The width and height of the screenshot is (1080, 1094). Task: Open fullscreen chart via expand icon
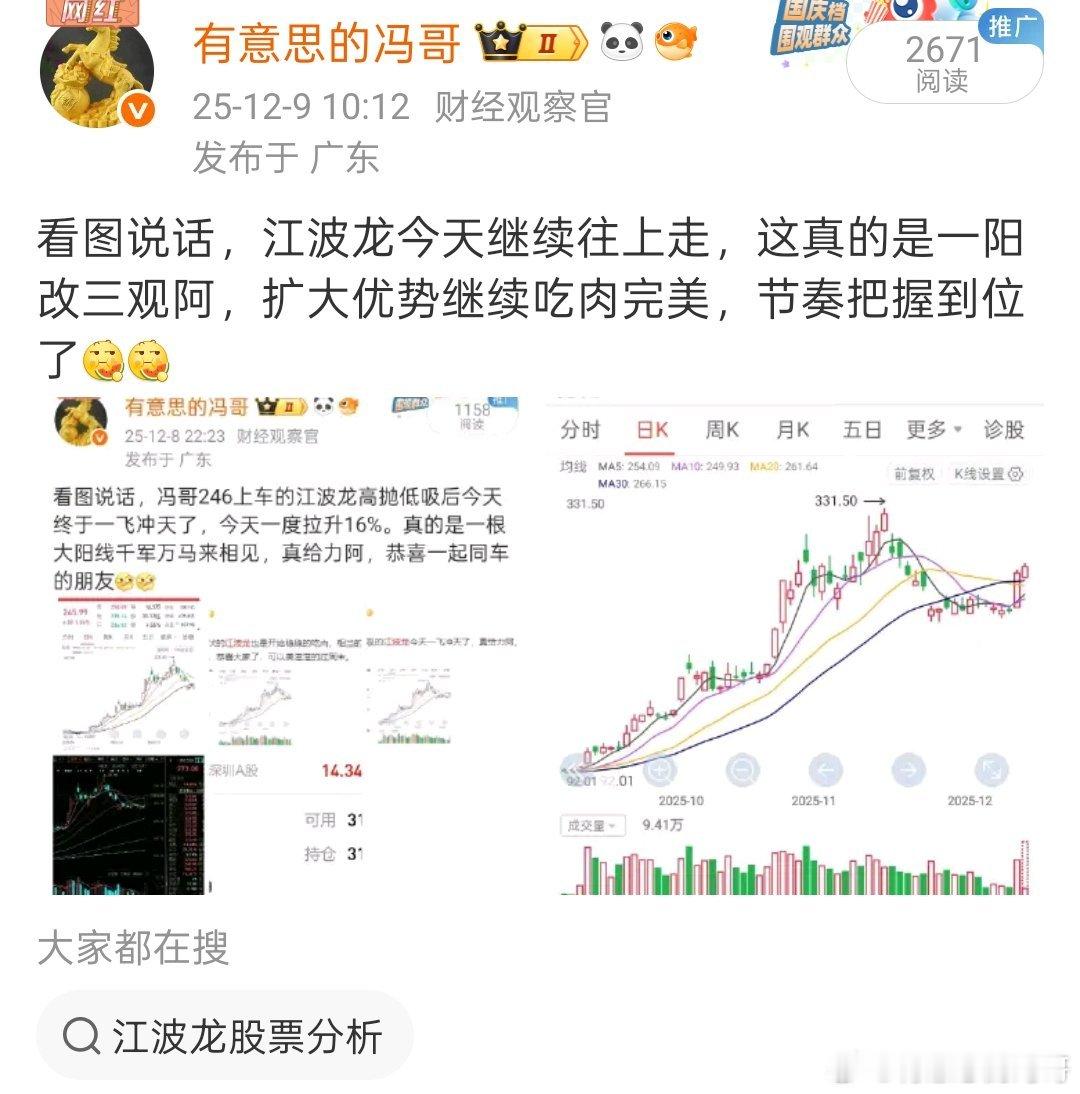point(992,768)
